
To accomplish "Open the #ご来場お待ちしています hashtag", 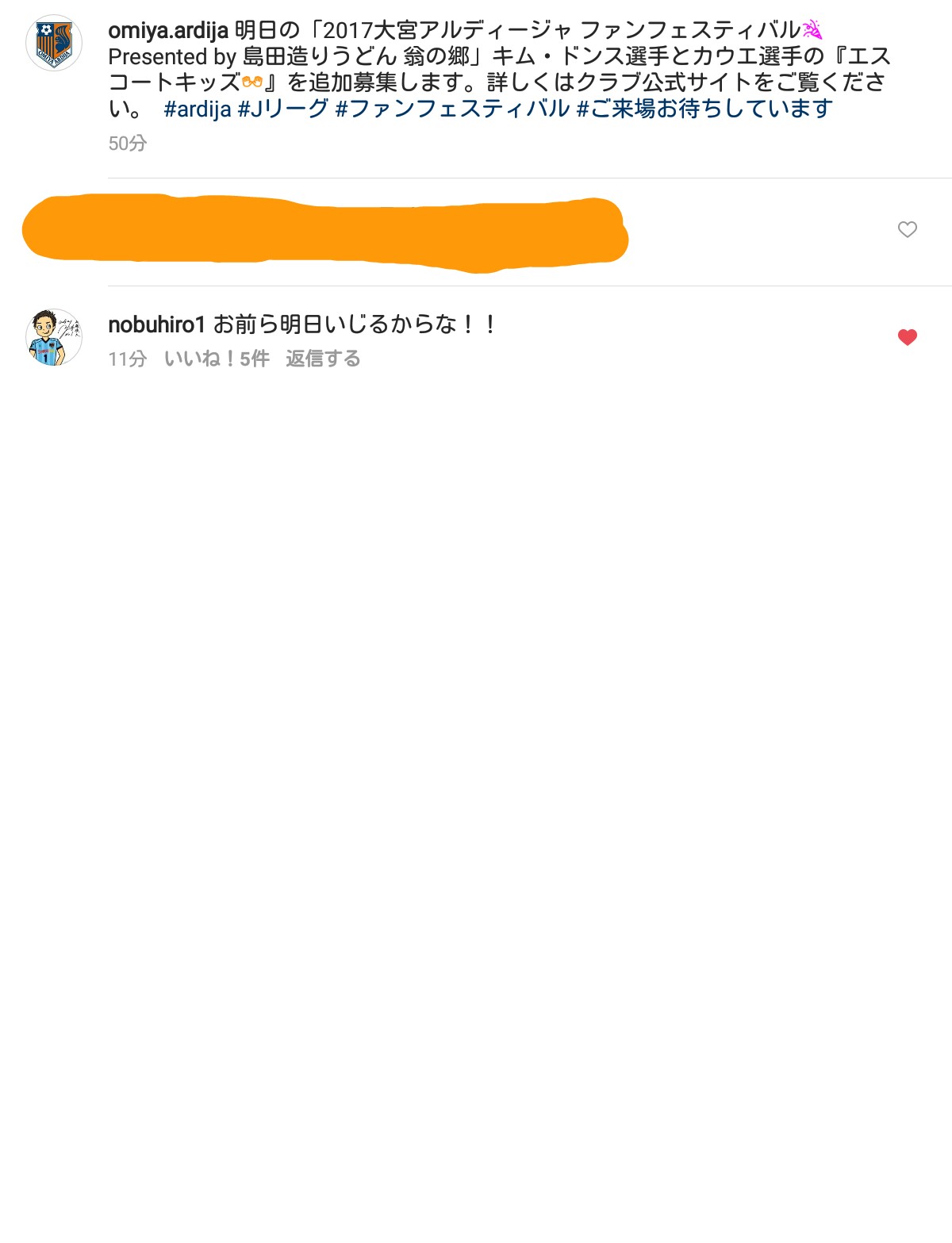I will pos(704,109).
